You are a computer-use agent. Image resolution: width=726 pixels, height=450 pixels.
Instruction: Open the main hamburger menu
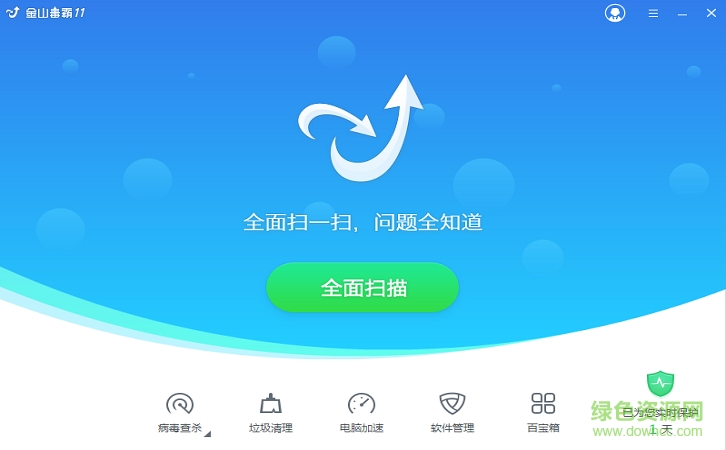(653, 14)
